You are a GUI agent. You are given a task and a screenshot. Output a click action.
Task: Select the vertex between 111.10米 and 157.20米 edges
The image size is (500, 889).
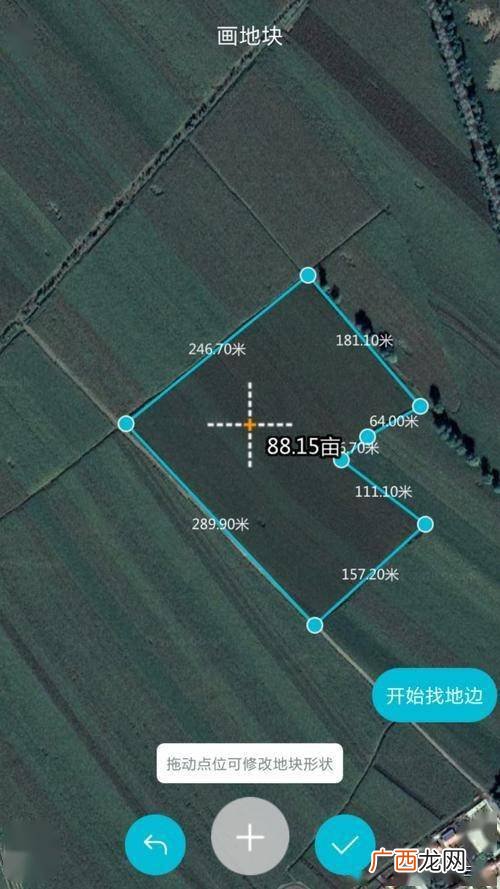point(425,524)
